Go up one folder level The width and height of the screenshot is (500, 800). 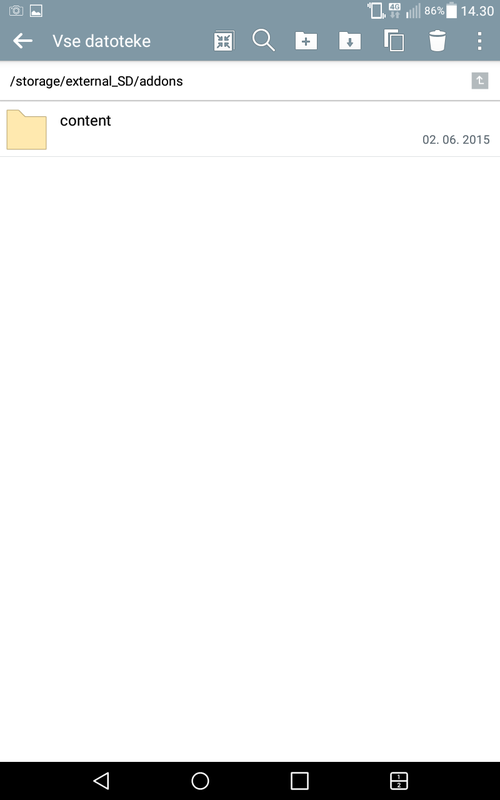pyautogui.click(x=480, y=81)
